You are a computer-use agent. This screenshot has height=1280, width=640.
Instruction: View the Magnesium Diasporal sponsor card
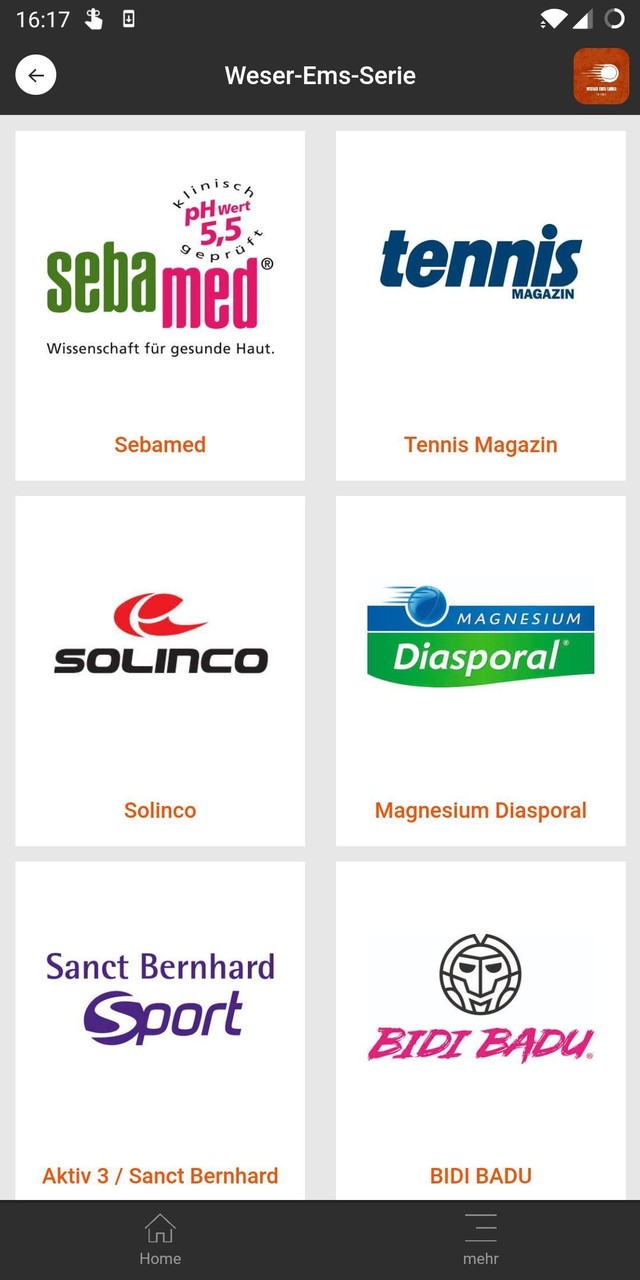(x=480, y=671)
